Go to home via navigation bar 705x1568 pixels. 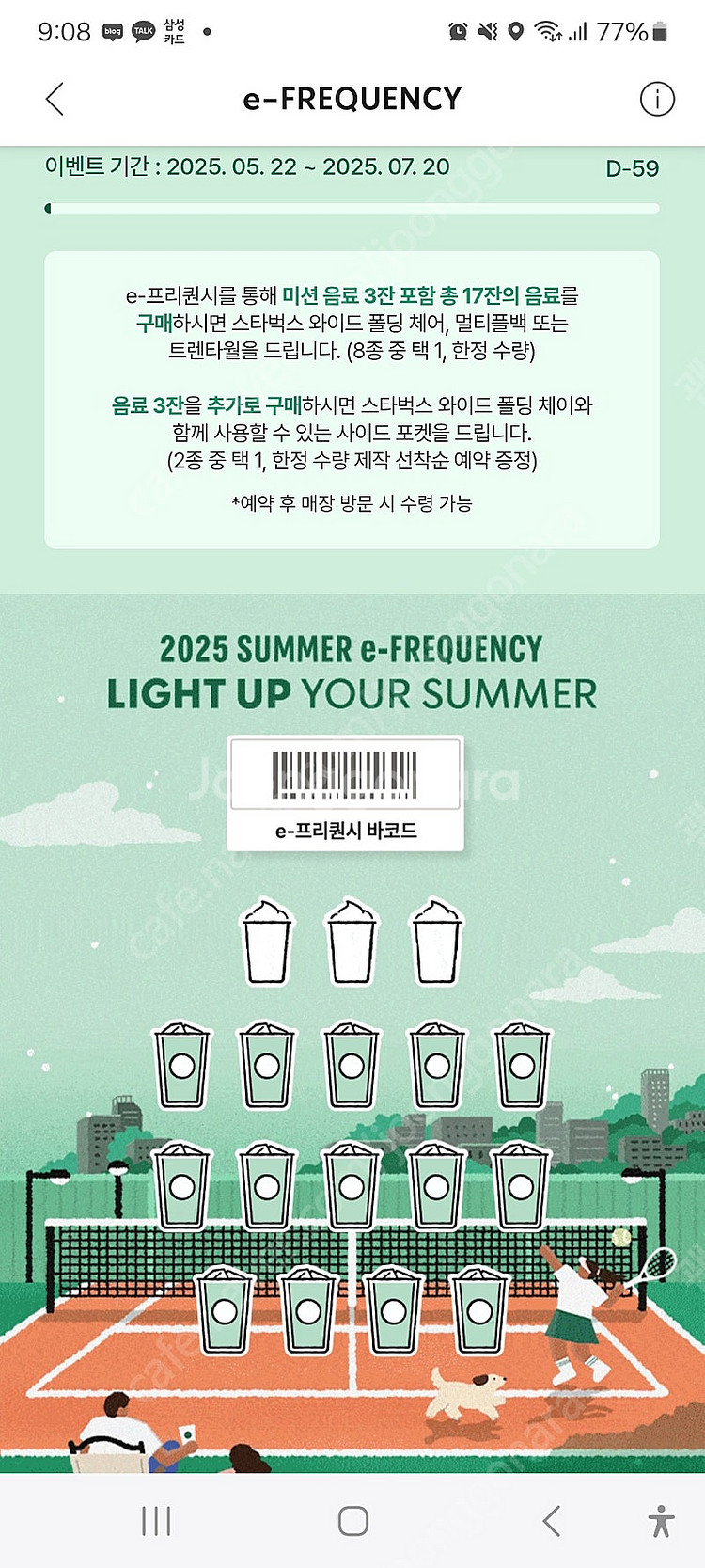click(x=352, y=1521)
